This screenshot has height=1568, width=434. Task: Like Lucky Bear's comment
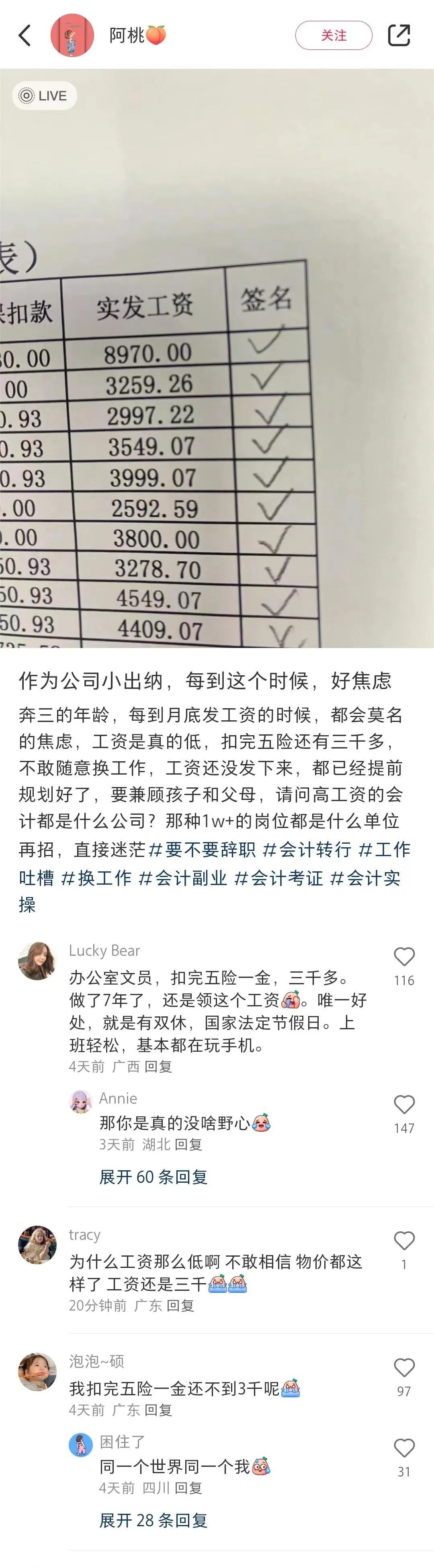(x=404, y=957)
